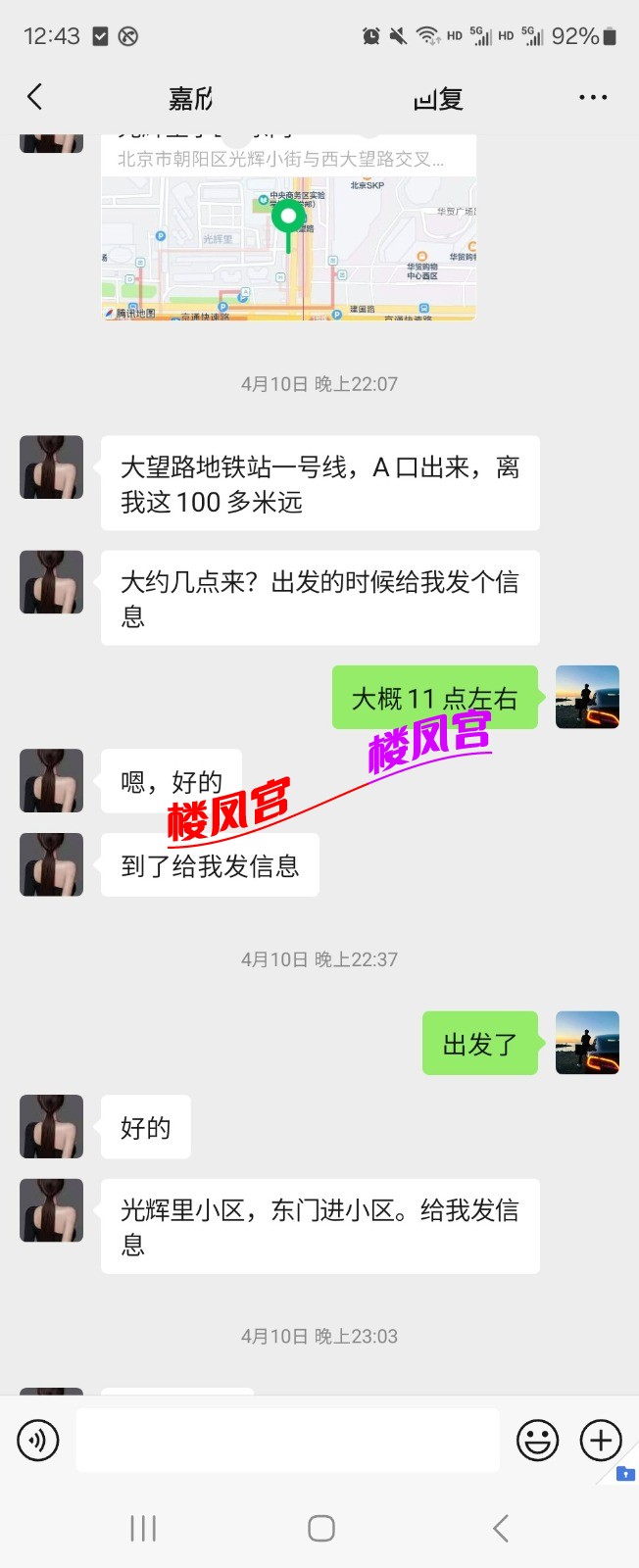Switch to voice message input

(x=38, y=1441)
